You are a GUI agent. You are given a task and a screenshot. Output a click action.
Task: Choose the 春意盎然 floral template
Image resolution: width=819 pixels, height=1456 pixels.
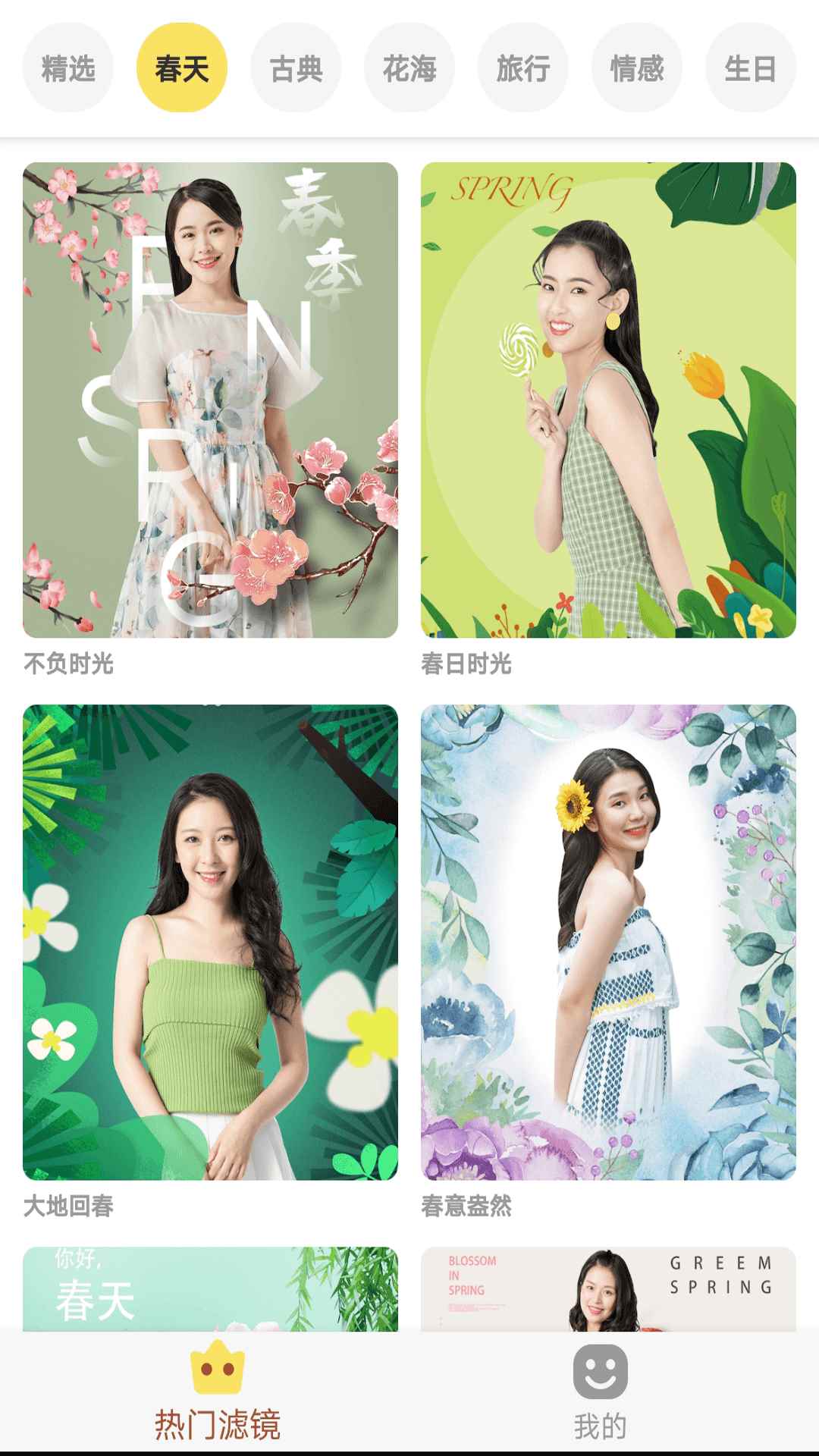click(x=608, y=943)
